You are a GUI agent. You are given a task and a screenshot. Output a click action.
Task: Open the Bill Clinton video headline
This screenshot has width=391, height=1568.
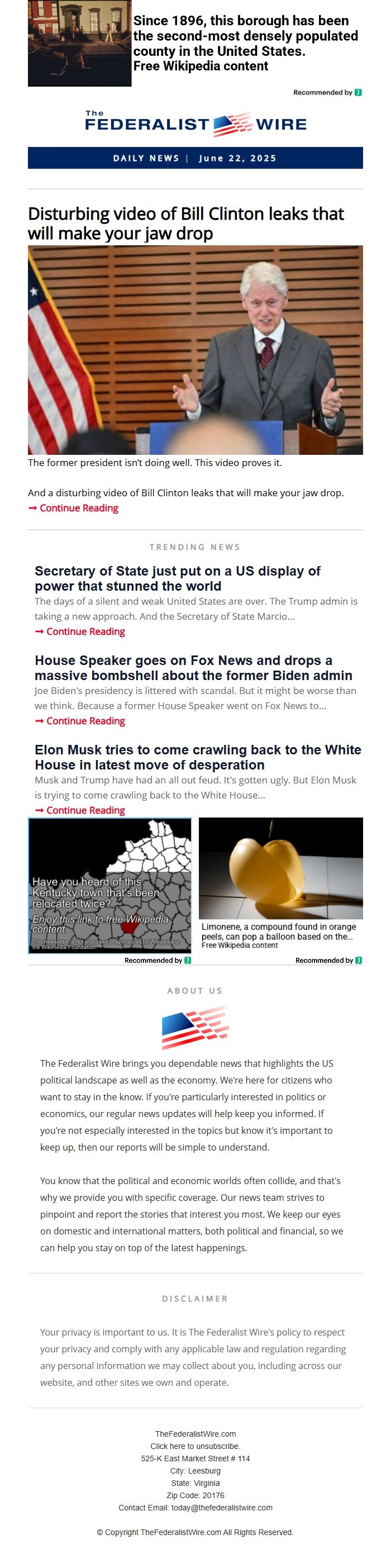[x=185, y=224]
